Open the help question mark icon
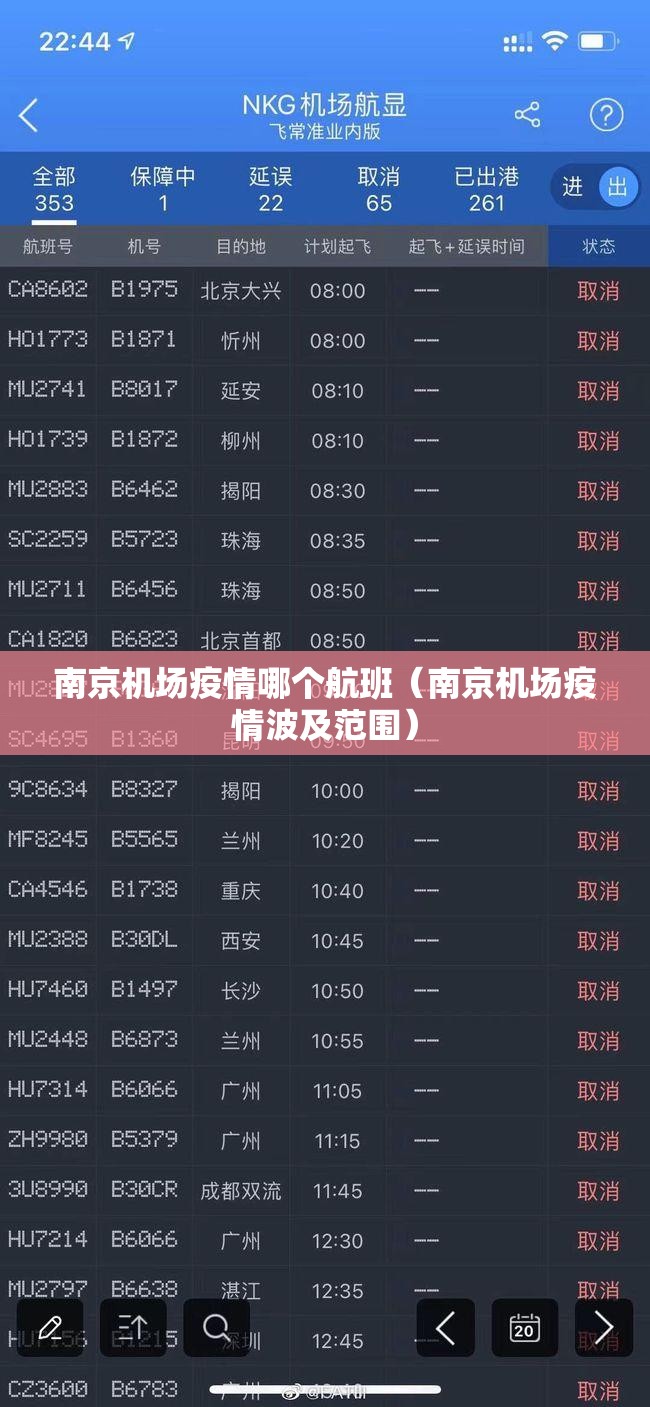The image size is (650, 1407). click(x=606, y=115)
